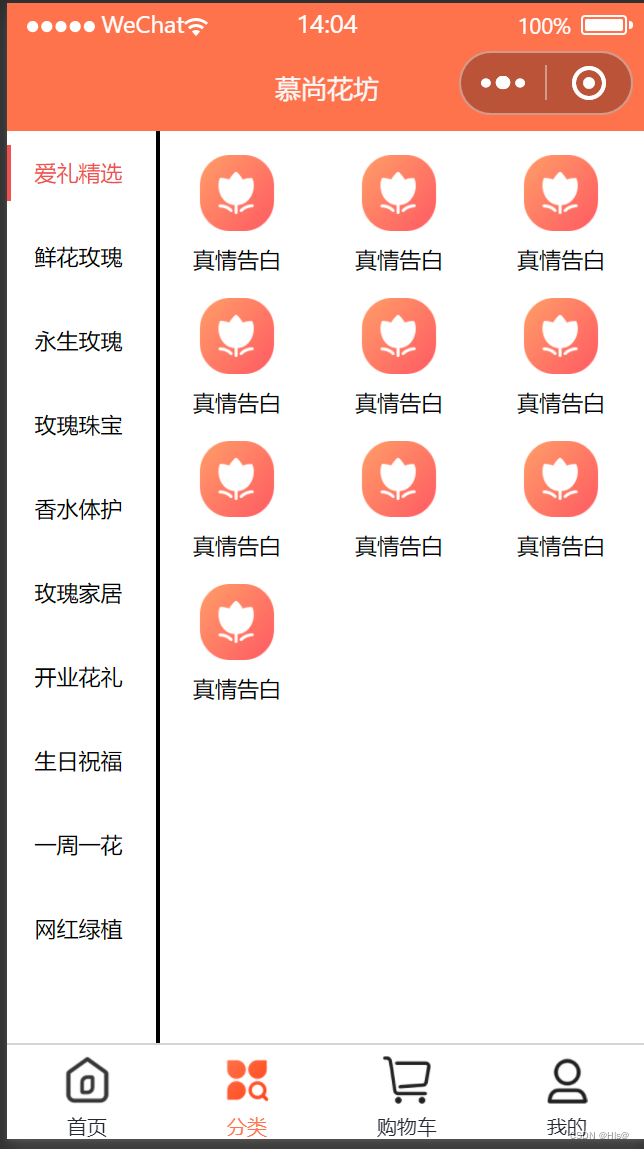Switch to the 网红绿植 category

point(78,930)
